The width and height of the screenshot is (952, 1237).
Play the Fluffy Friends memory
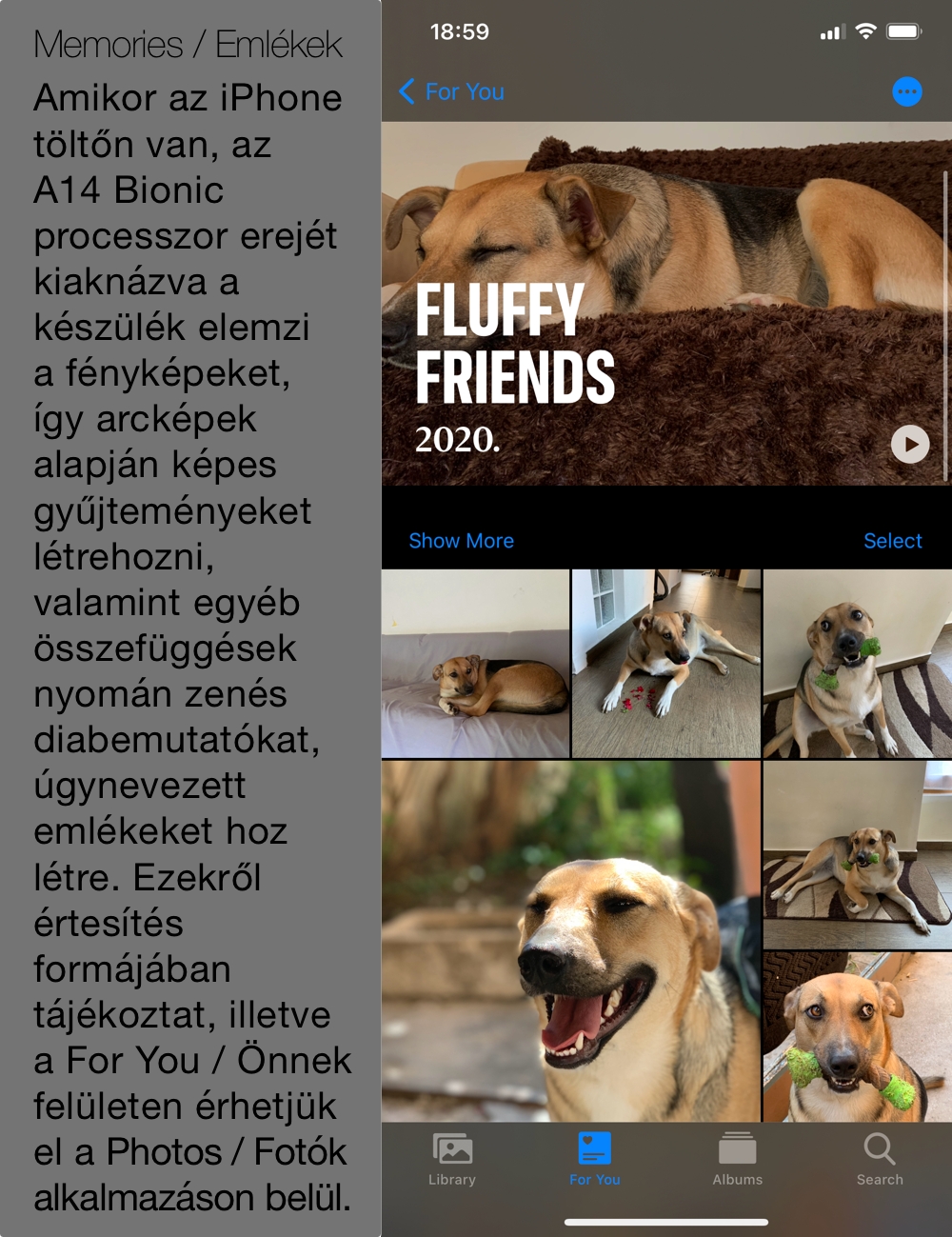(x=909, y=444)
